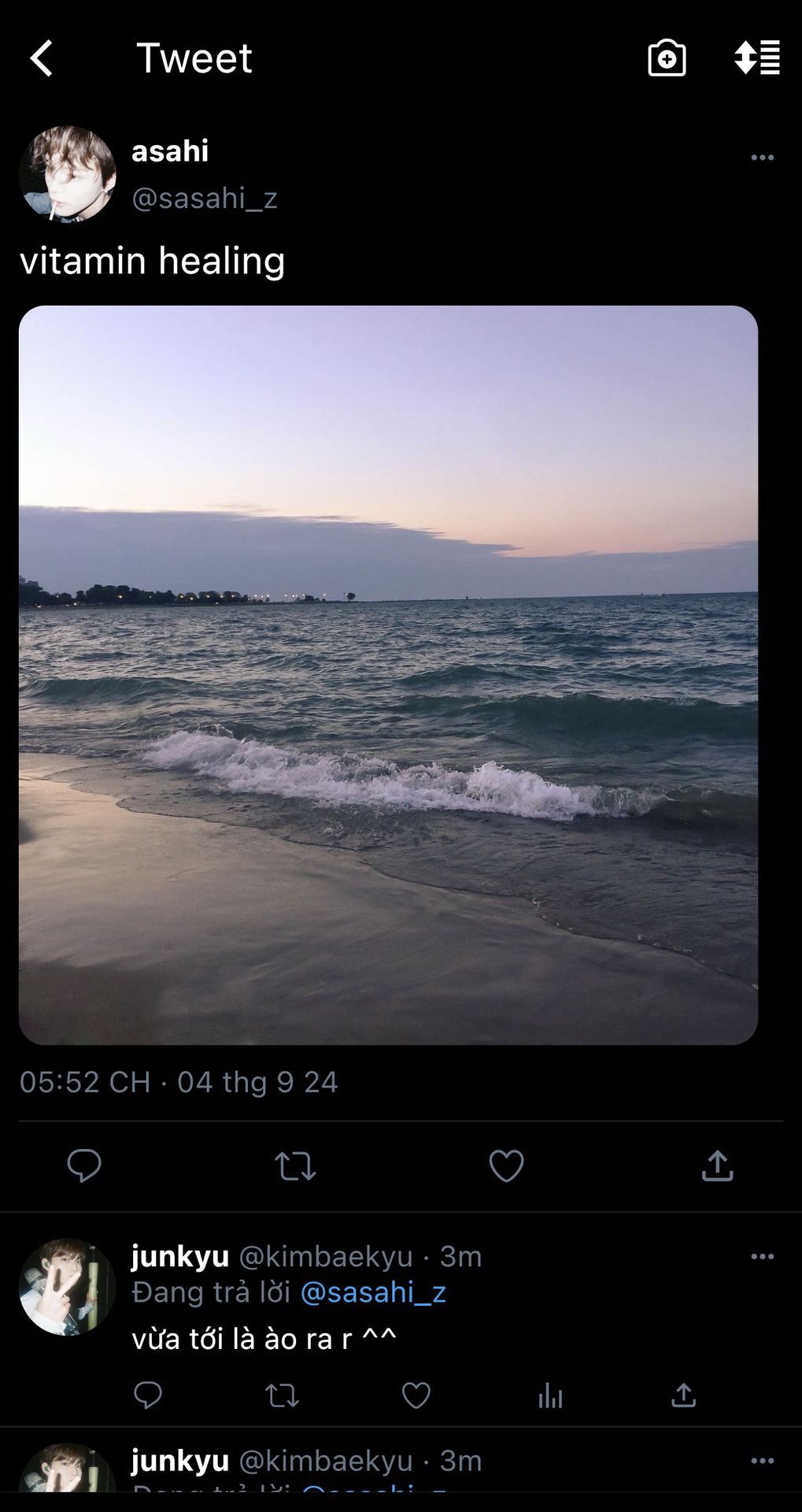This screenshot has height=1512, width=802.
Task: Open more options on asahi's tweet
Action: tap(762, 157)
